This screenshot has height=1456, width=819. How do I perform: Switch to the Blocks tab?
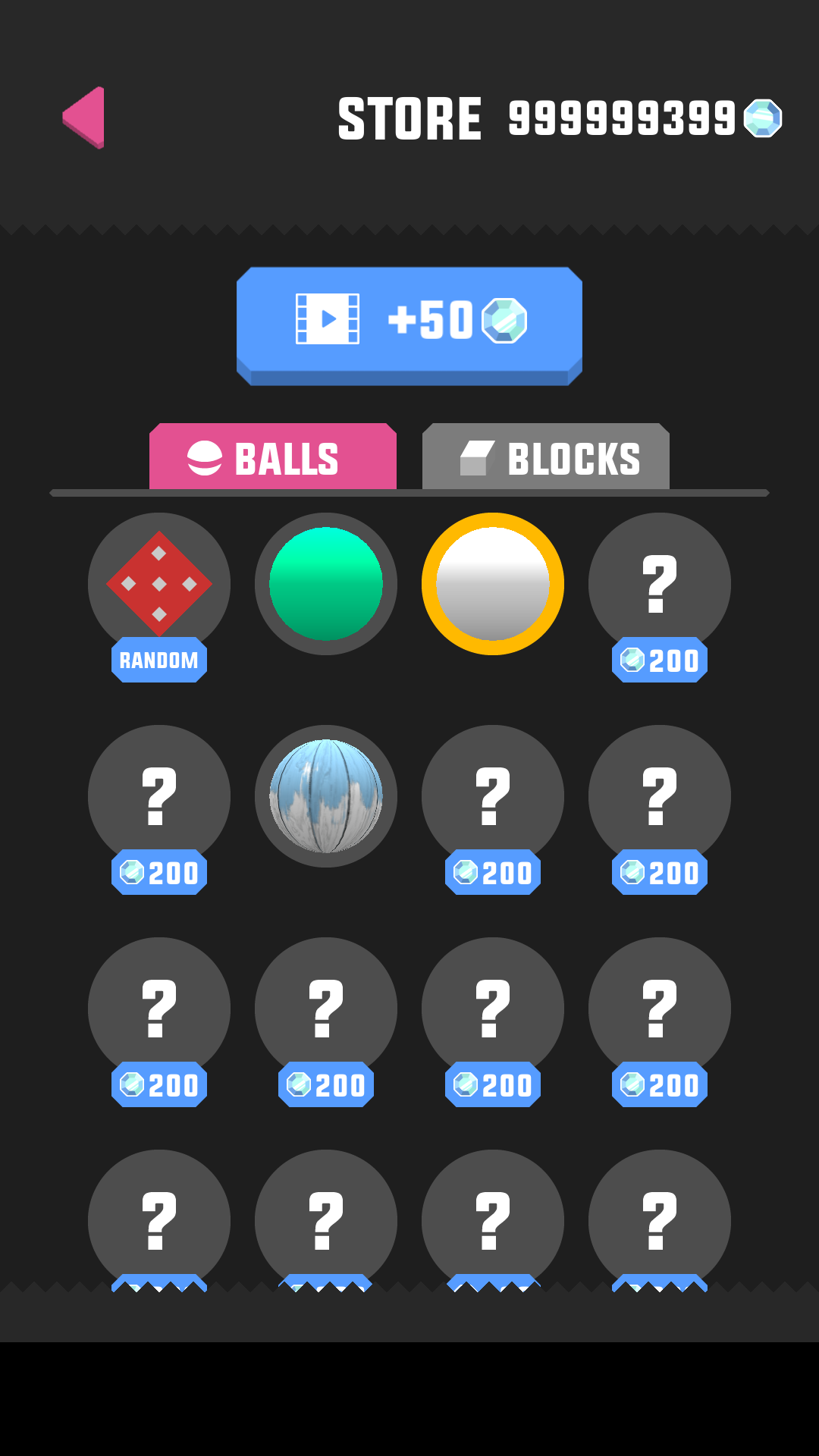point(546,457)
